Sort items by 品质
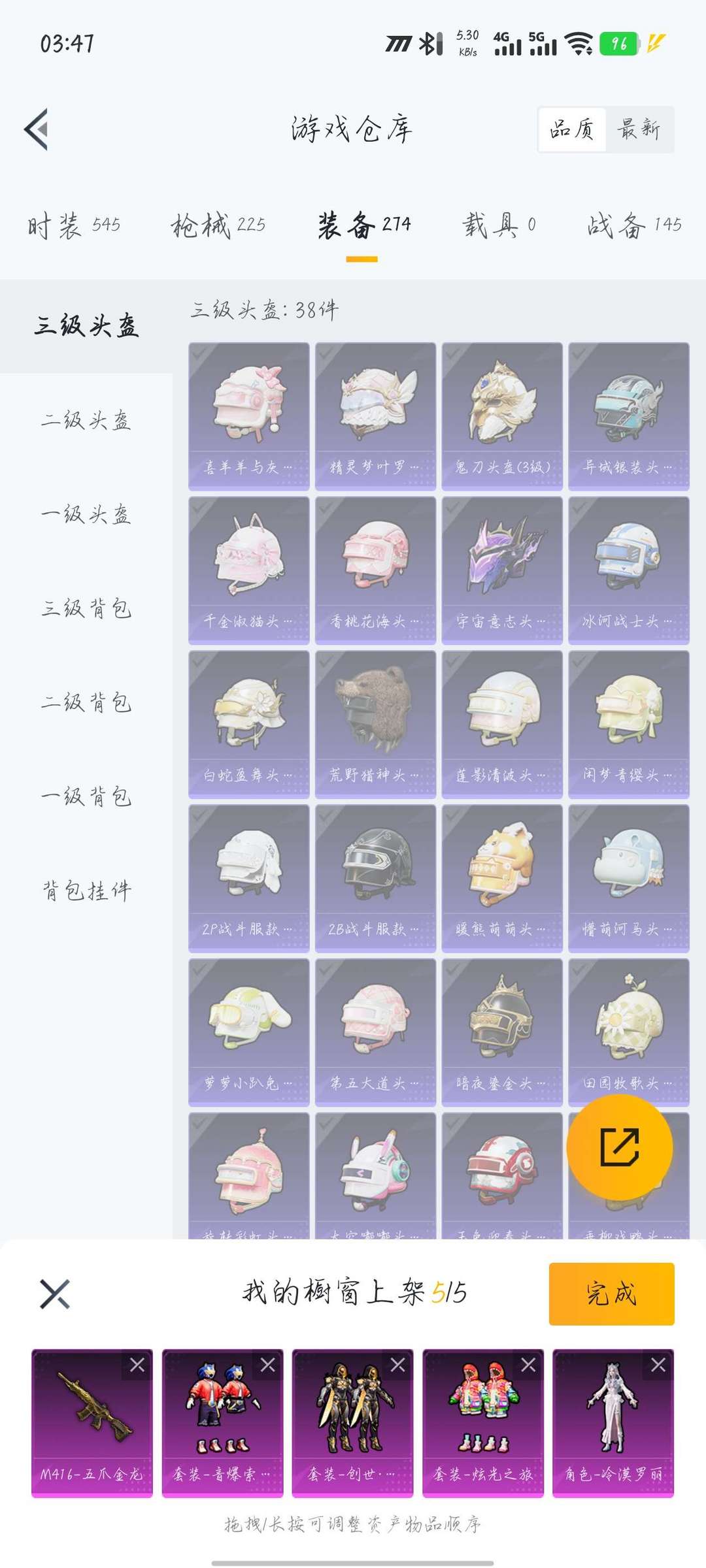The image size is (706, 1568). 572,129
